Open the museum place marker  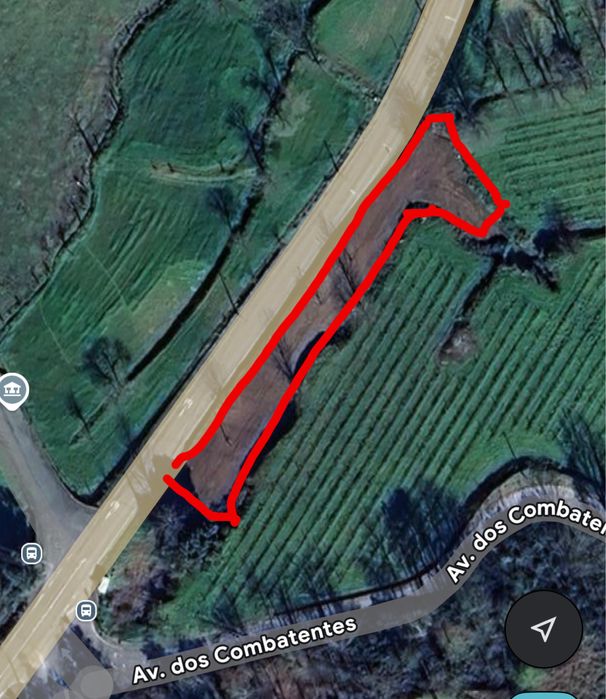[12, 389]
